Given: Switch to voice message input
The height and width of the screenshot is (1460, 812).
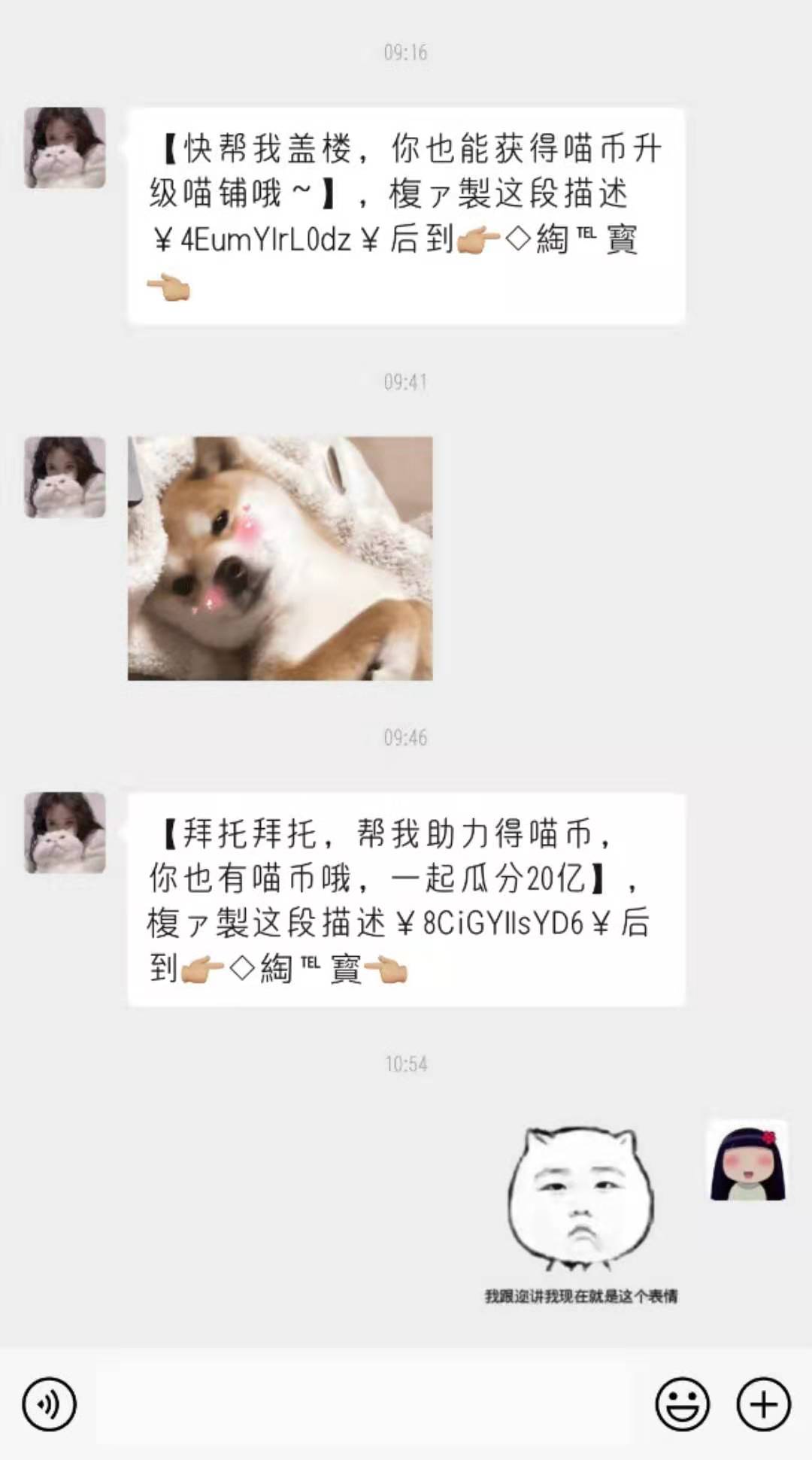Looking at the screenshot, I should pyautogui.click(x=50, y=1404).
